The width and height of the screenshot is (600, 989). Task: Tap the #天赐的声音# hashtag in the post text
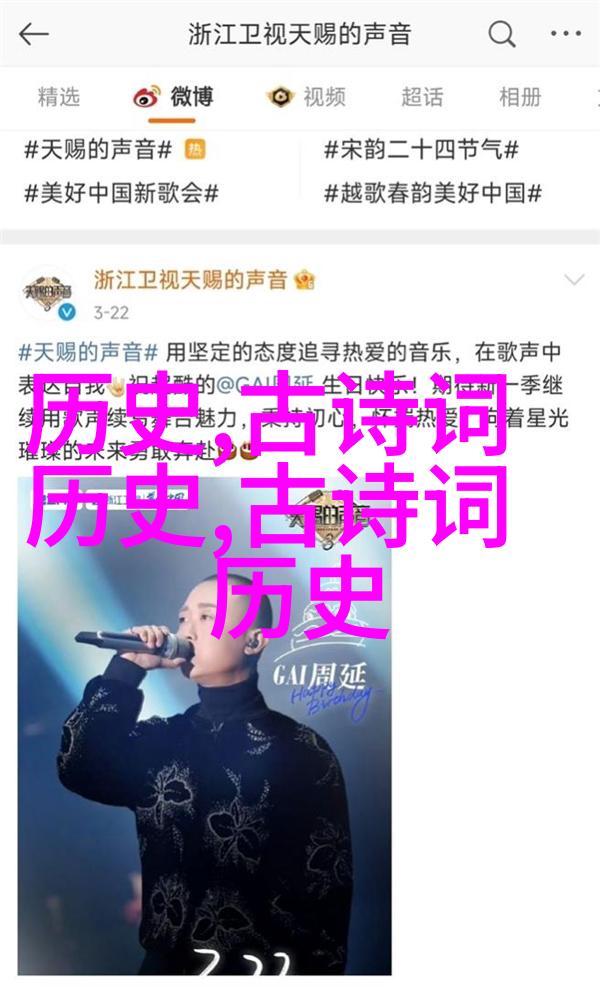coord(88,351)
